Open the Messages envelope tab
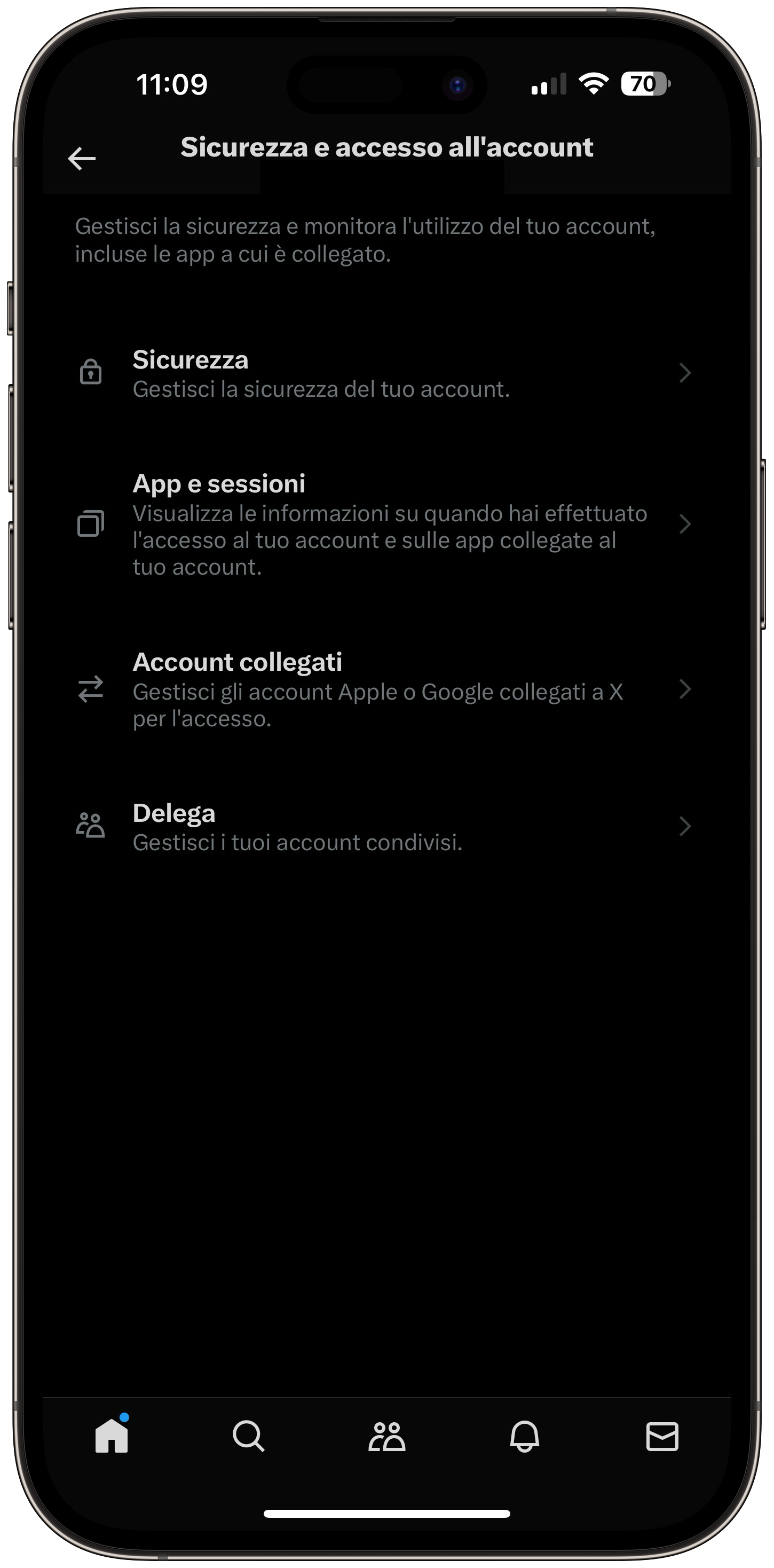This screenshot has height=1568, width=774. tap(662, 1437)
